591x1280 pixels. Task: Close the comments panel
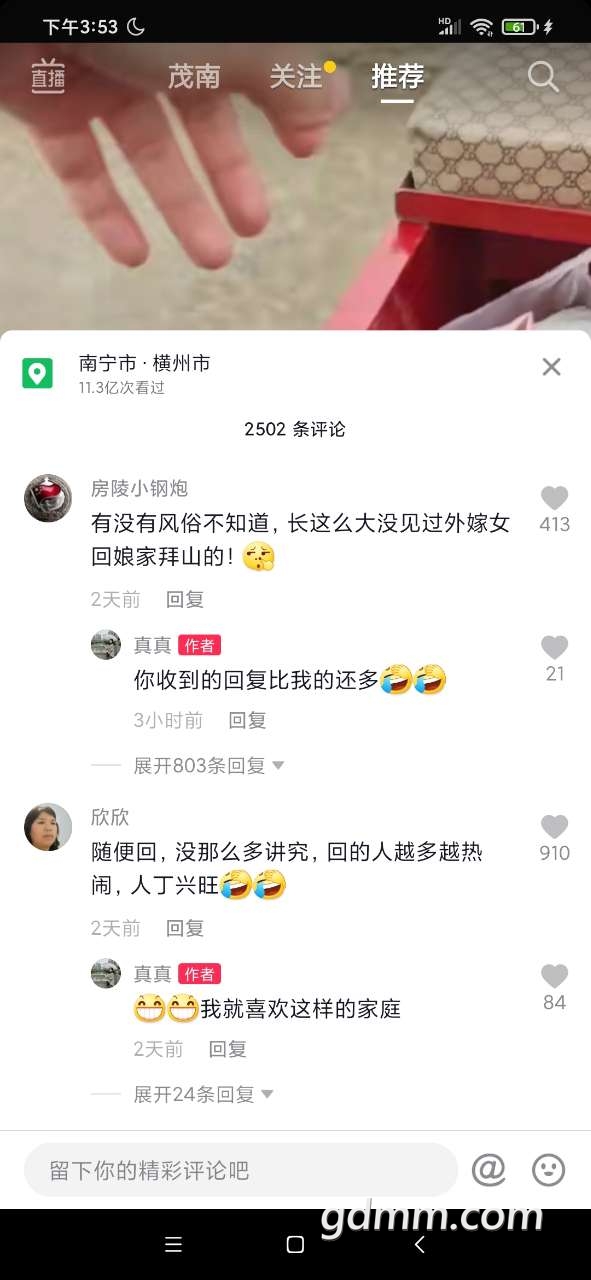click(x=551, y=367)
